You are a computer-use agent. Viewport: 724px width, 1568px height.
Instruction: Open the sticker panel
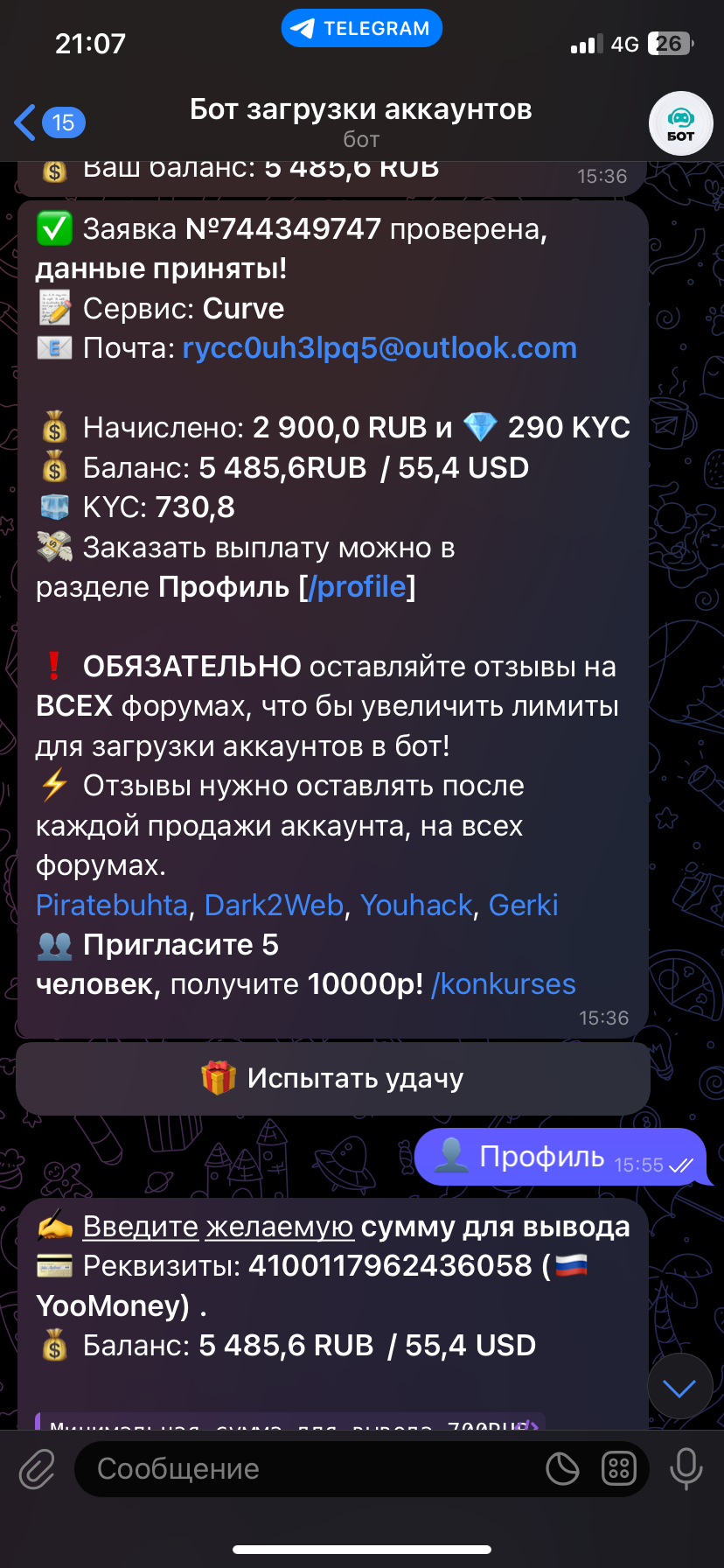562,1469
